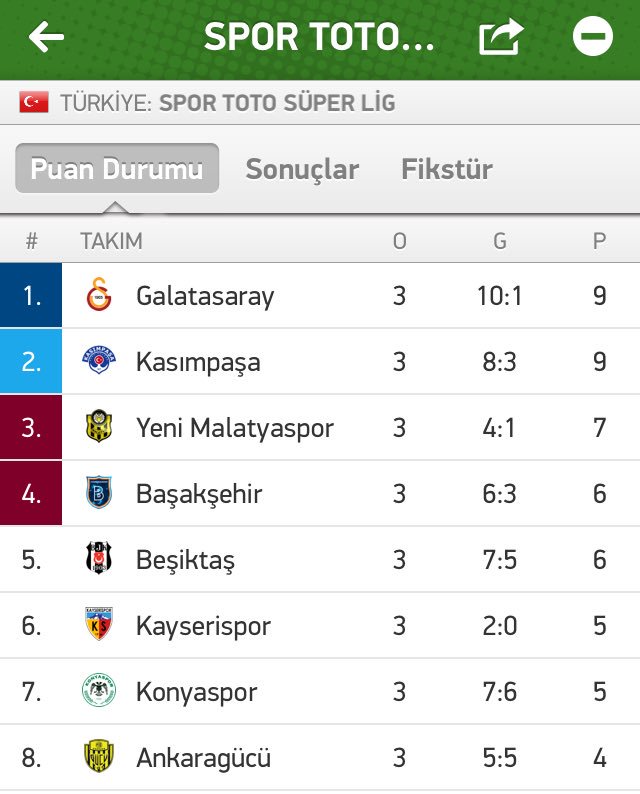Switch to the Sonuçlar tab

point(302,169)
